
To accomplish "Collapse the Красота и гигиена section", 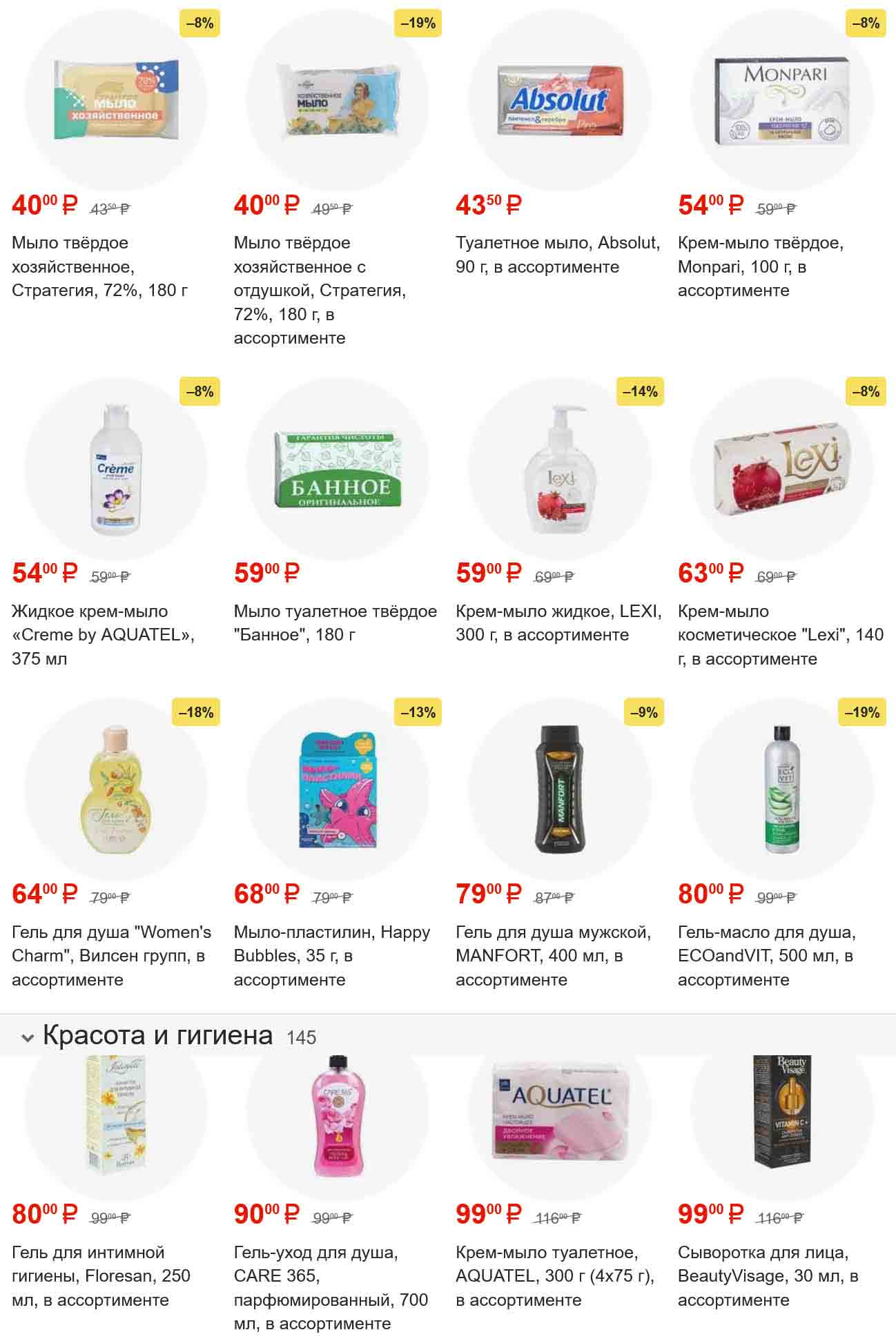I will 28,1037.
